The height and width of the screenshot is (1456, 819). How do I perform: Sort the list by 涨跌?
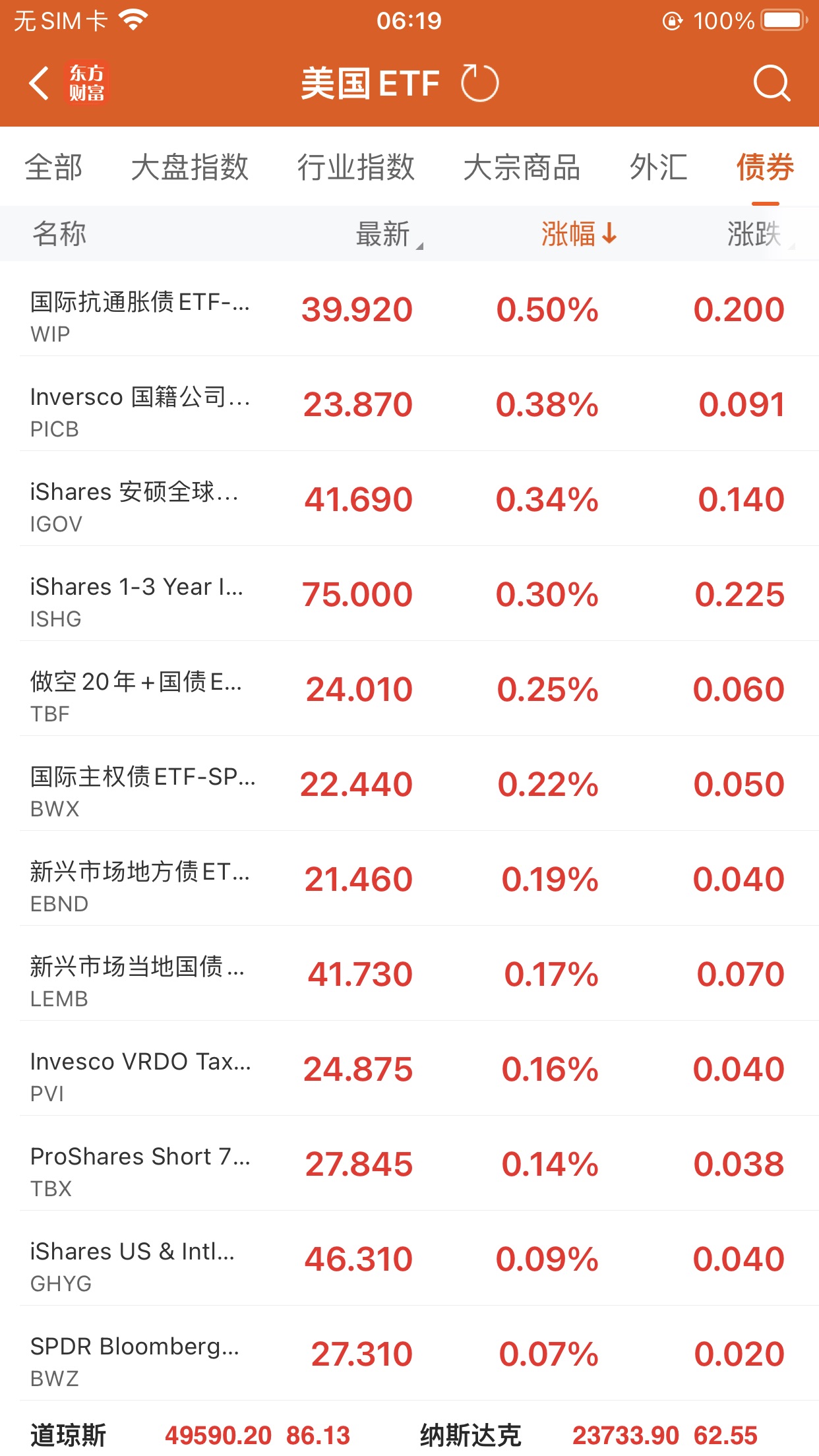[755, 234]
